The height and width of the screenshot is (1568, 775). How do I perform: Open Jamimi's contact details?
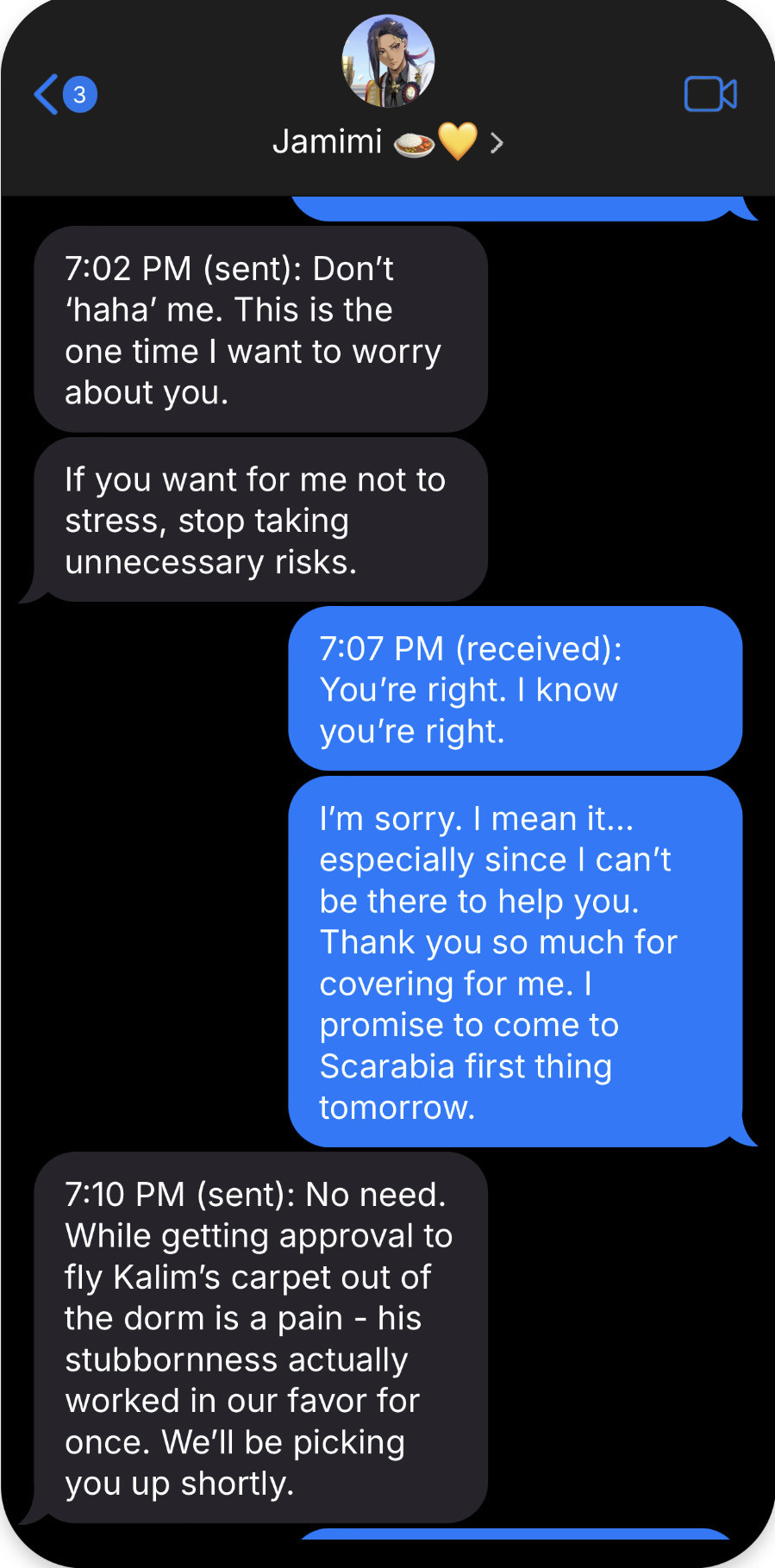tap(386, 141)
